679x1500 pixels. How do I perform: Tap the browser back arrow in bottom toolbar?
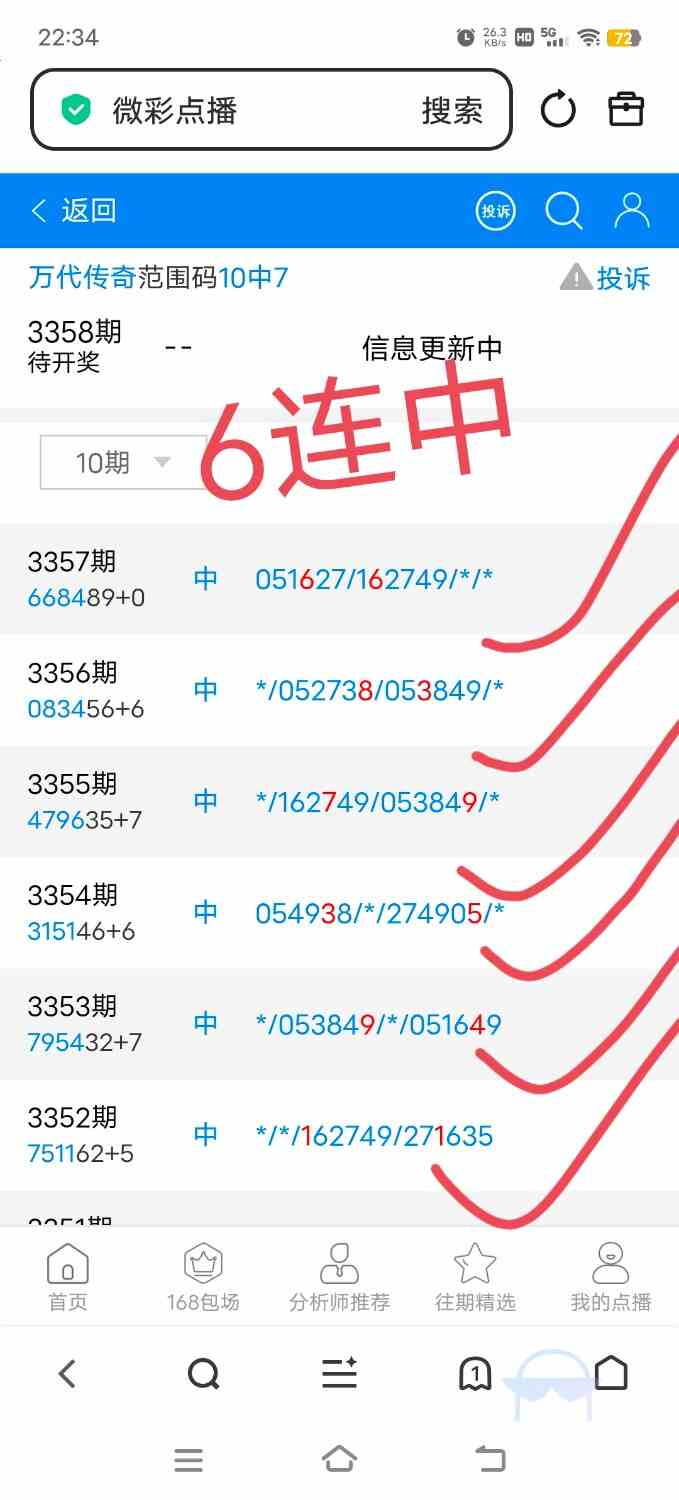tap(67, 1374)
